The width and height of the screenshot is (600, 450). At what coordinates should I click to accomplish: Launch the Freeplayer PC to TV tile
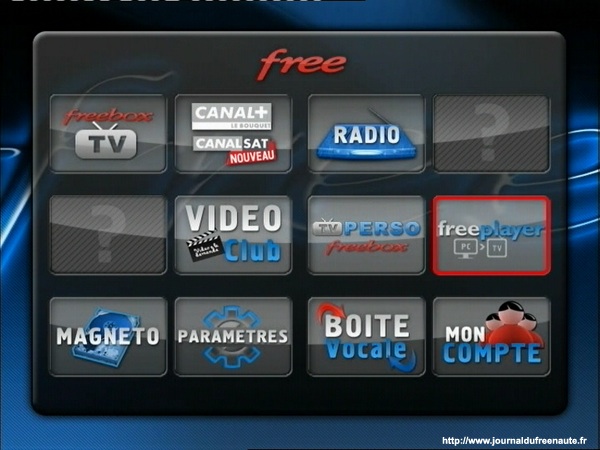click(491, 234)
